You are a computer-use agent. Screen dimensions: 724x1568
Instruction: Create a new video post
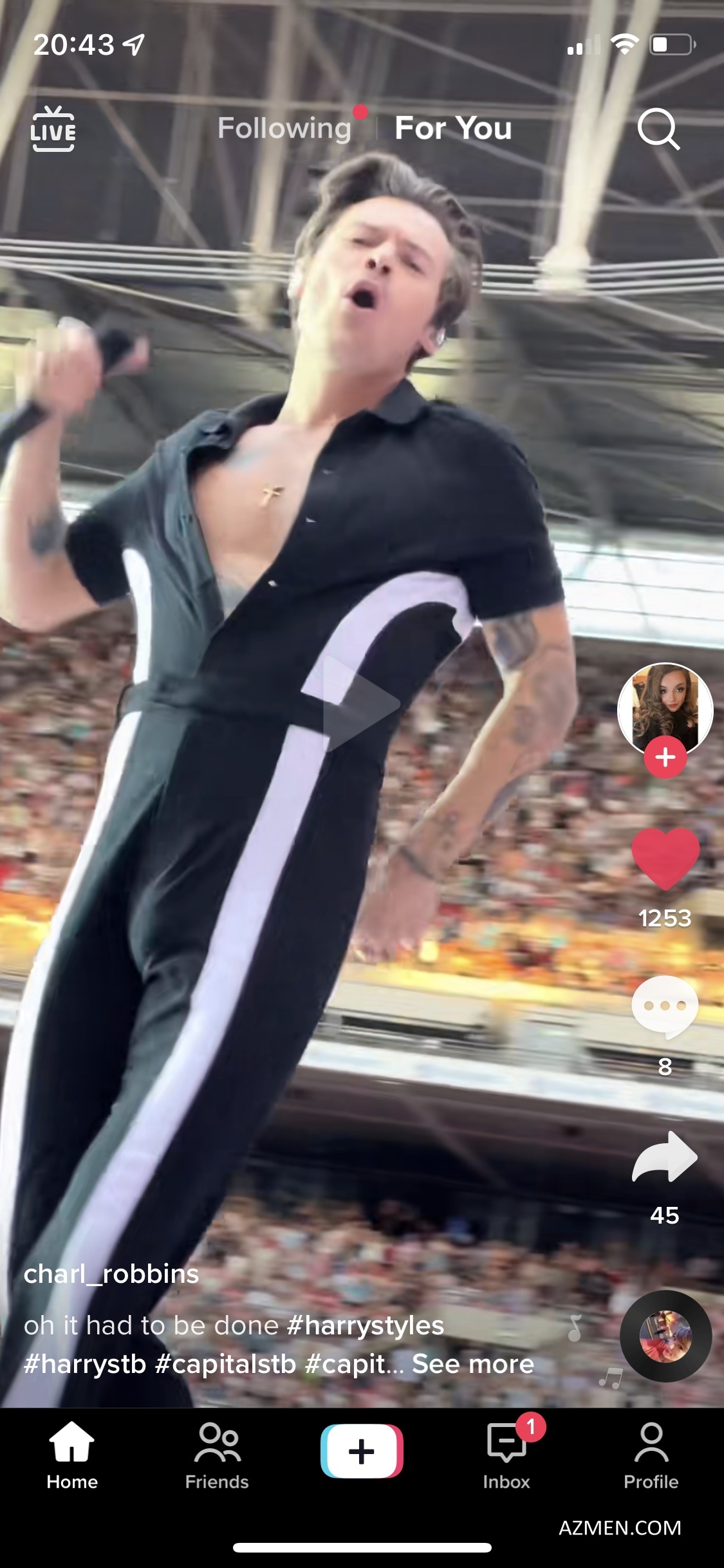tap(362, 1451)
